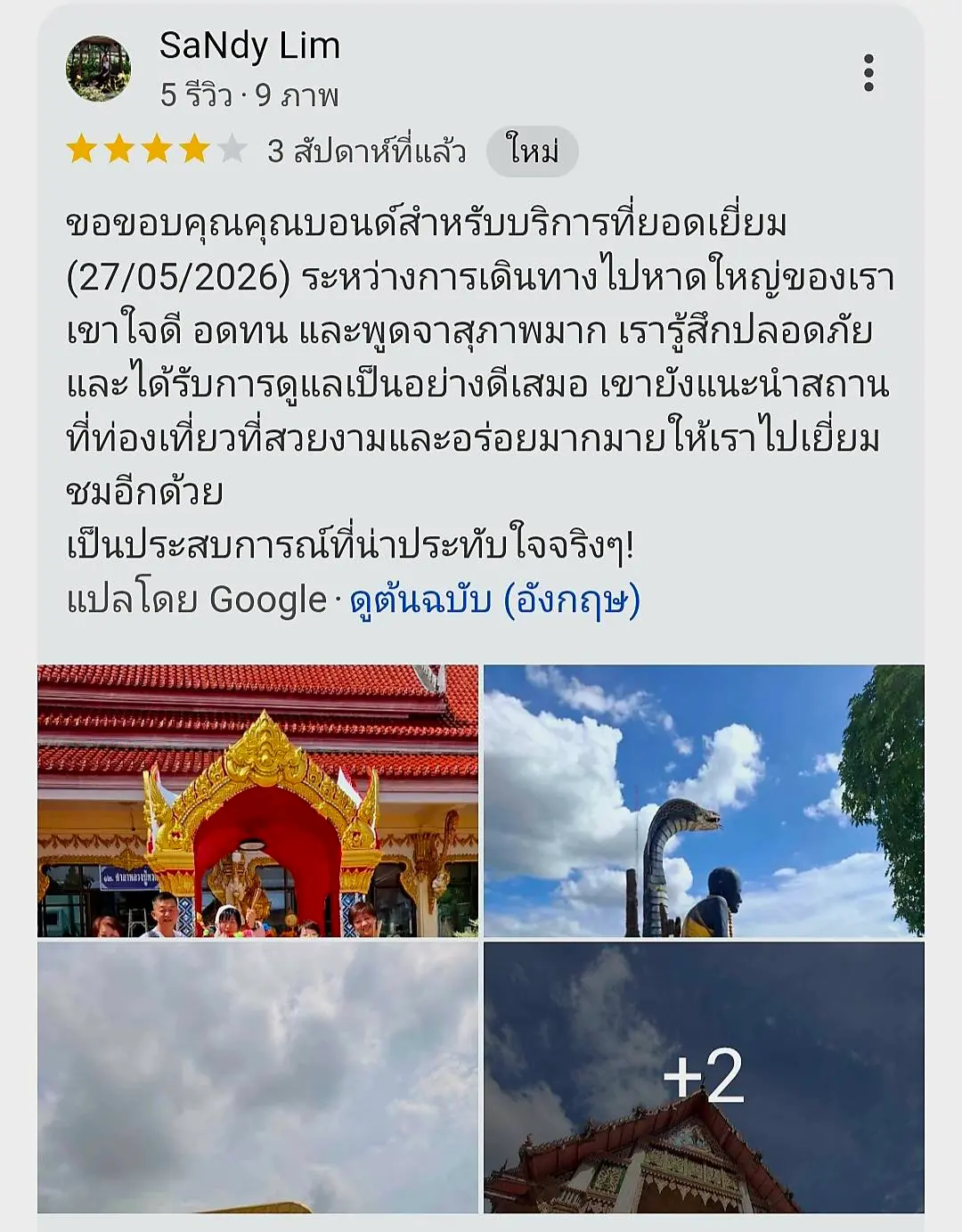View the original English review via ดูต้นฉบับ link
Viewport: 962px width, 1232px height.
[x=495, y=600]
